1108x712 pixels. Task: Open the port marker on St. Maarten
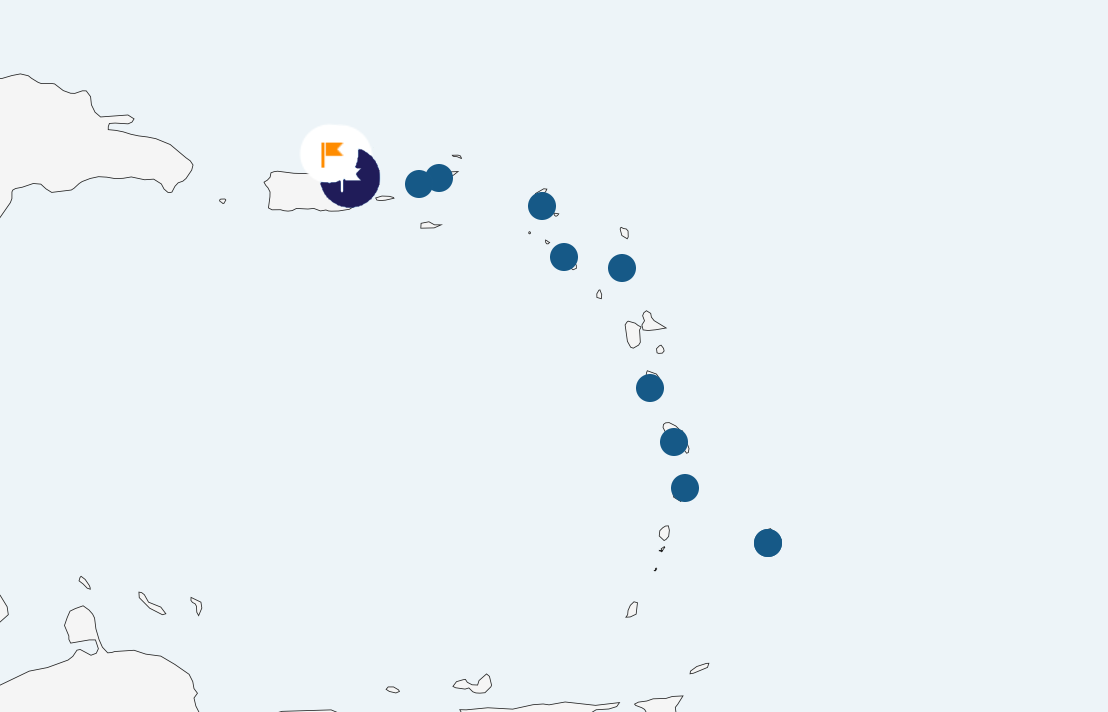542,206
